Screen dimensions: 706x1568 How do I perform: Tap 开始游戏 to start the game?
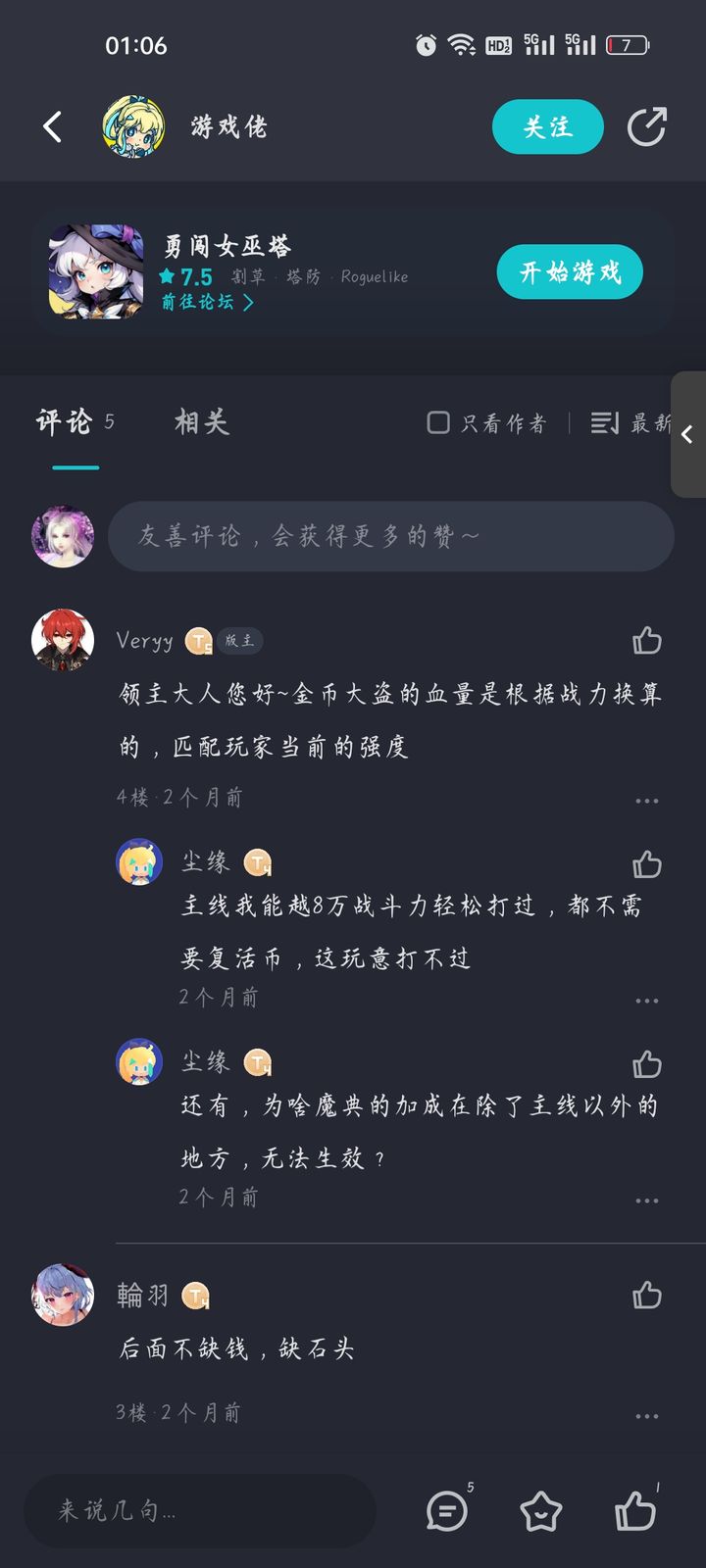[570, 272]
